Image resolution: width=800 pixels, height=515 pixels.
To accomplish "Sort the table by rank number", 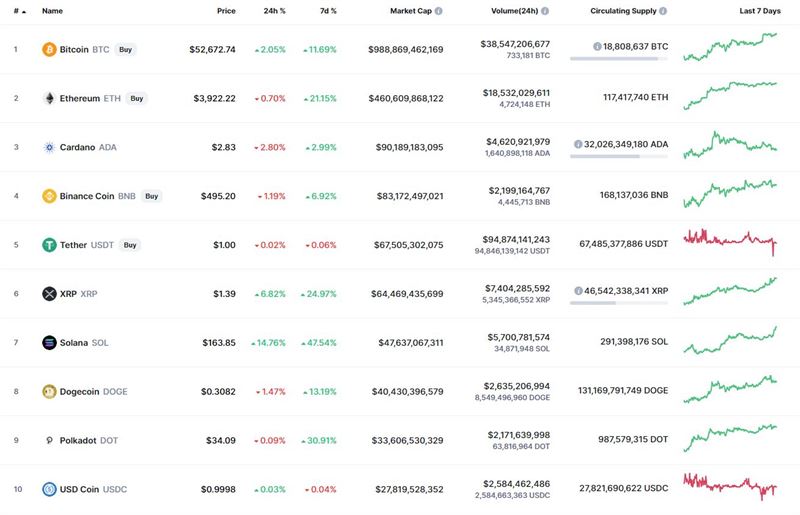I will 18,10.
